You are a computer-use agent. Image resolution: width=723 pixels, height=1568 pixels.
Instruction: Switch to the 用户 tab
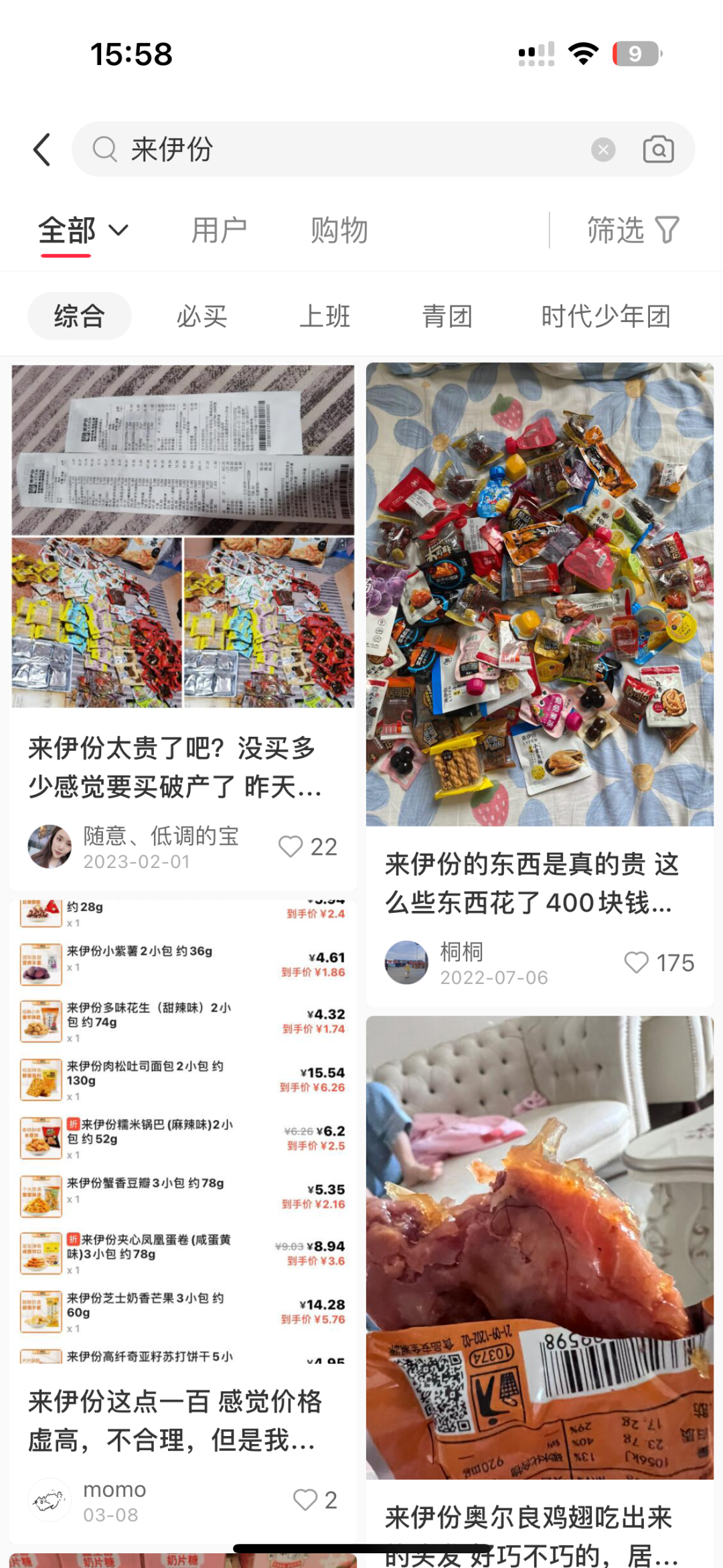[219, 230]
